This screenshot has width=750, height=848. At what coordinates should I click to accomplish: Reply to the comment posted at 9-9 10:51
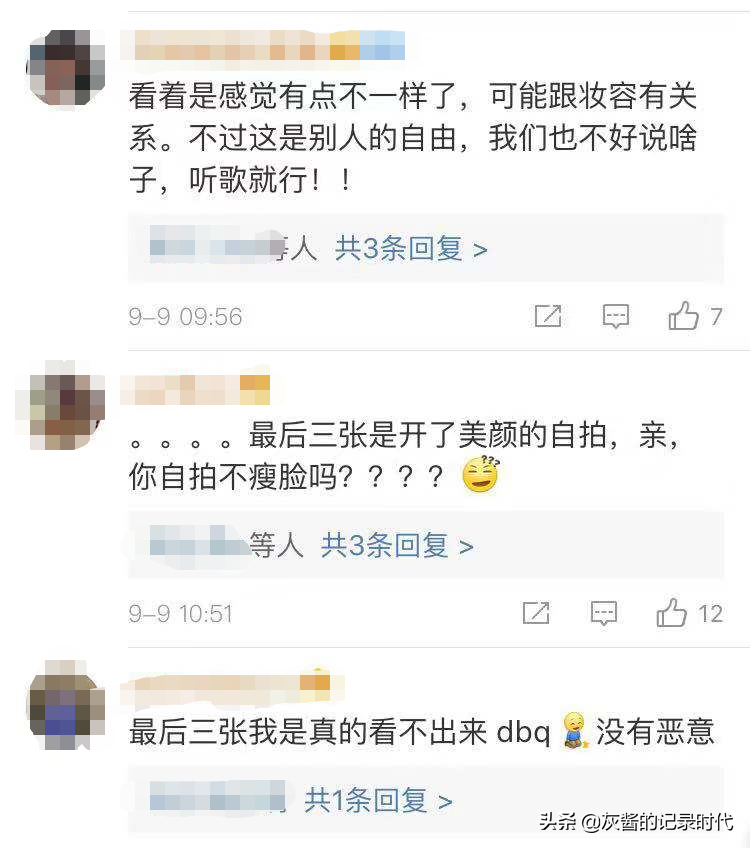pyautogui.click(x=604, y=613)
